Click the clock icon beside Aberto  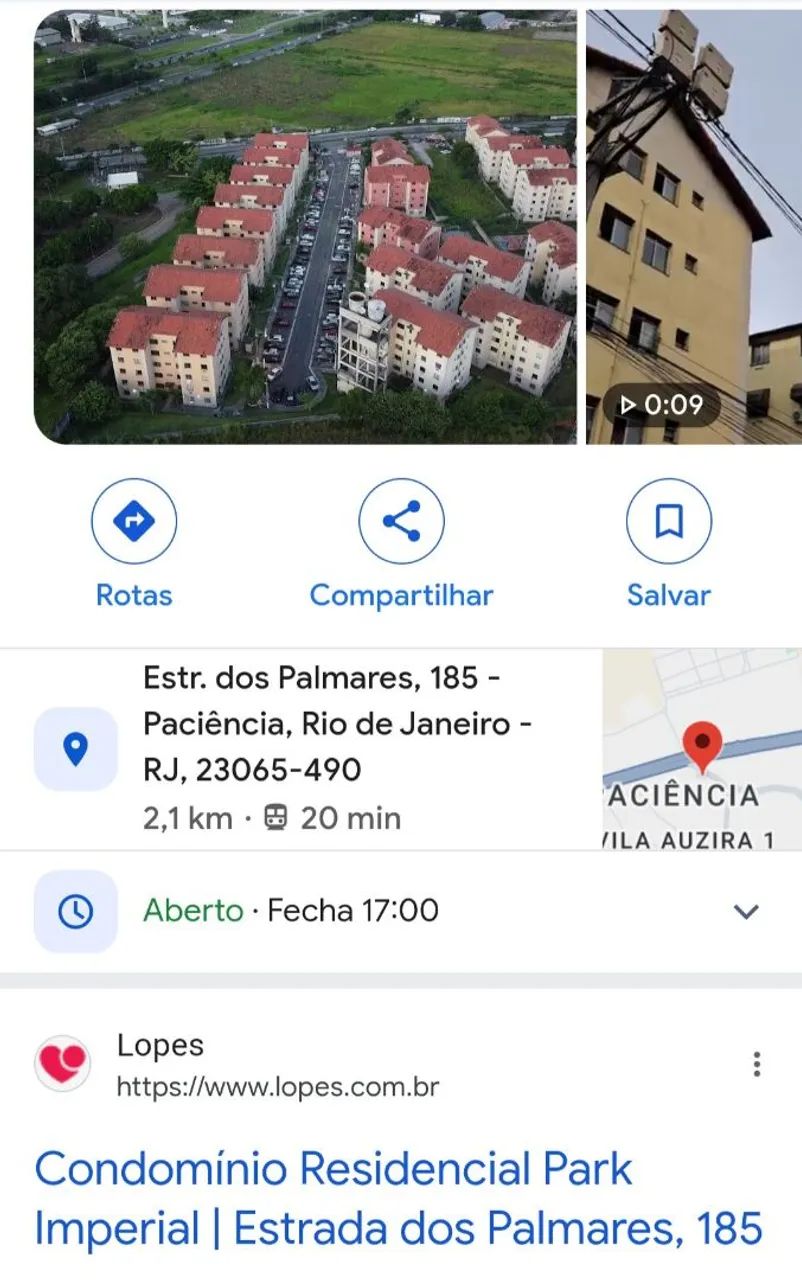pos(75,910)
